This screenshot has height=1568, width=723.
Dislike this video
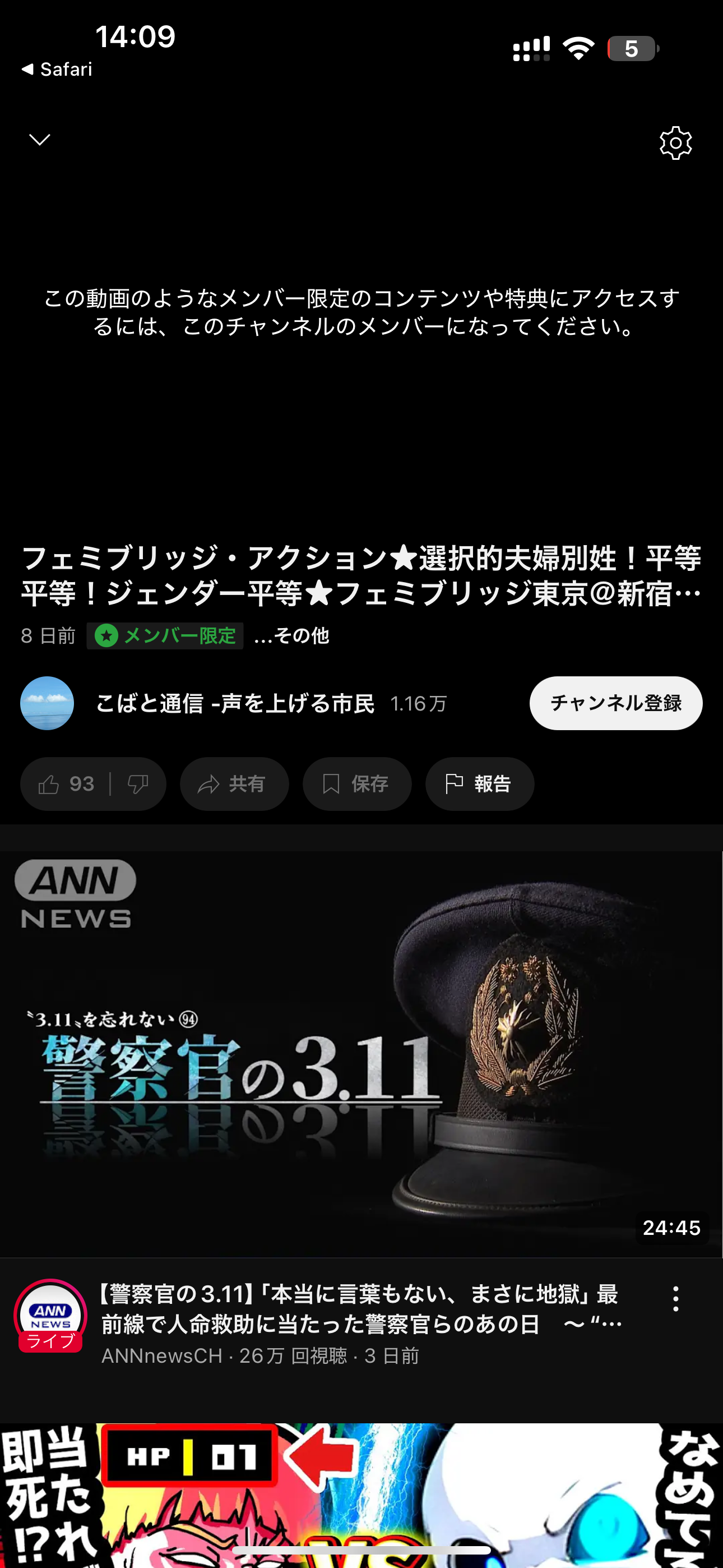(138, 784)
